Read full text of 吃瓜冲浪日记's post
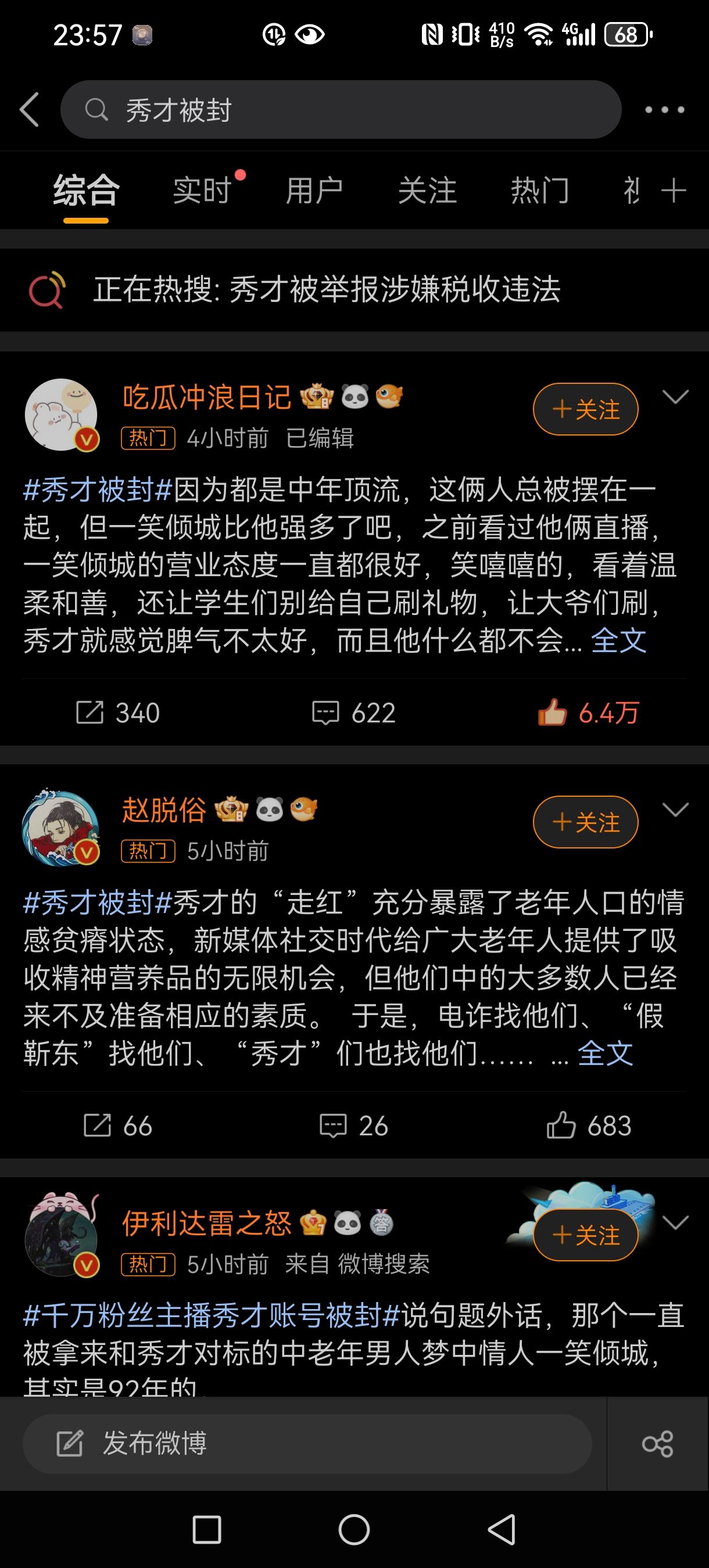Image resolution: width=709 pixels, height=1568 pixels. click(619, 641)
